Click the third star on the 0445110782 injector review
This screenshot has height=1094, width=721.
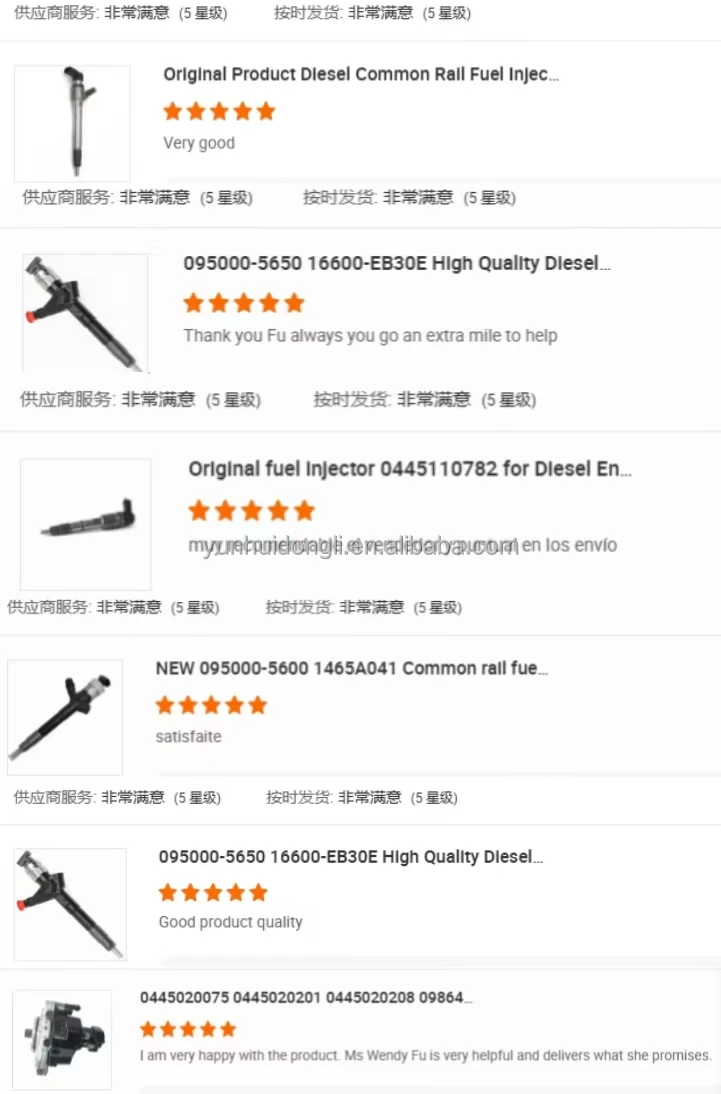coord(252,510)
